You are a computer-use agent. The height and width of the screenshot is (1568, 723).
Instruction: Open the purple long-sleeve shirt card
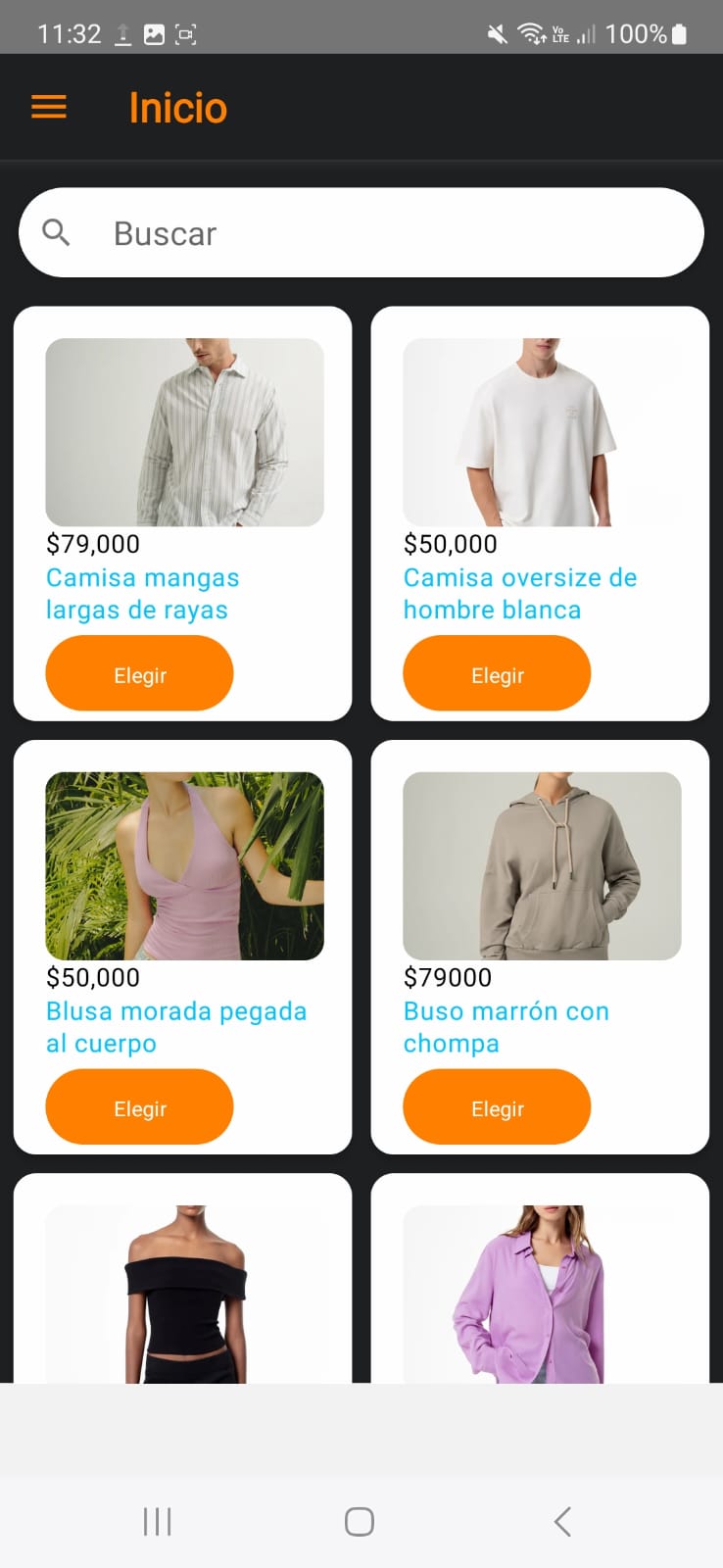[540, 1278]
